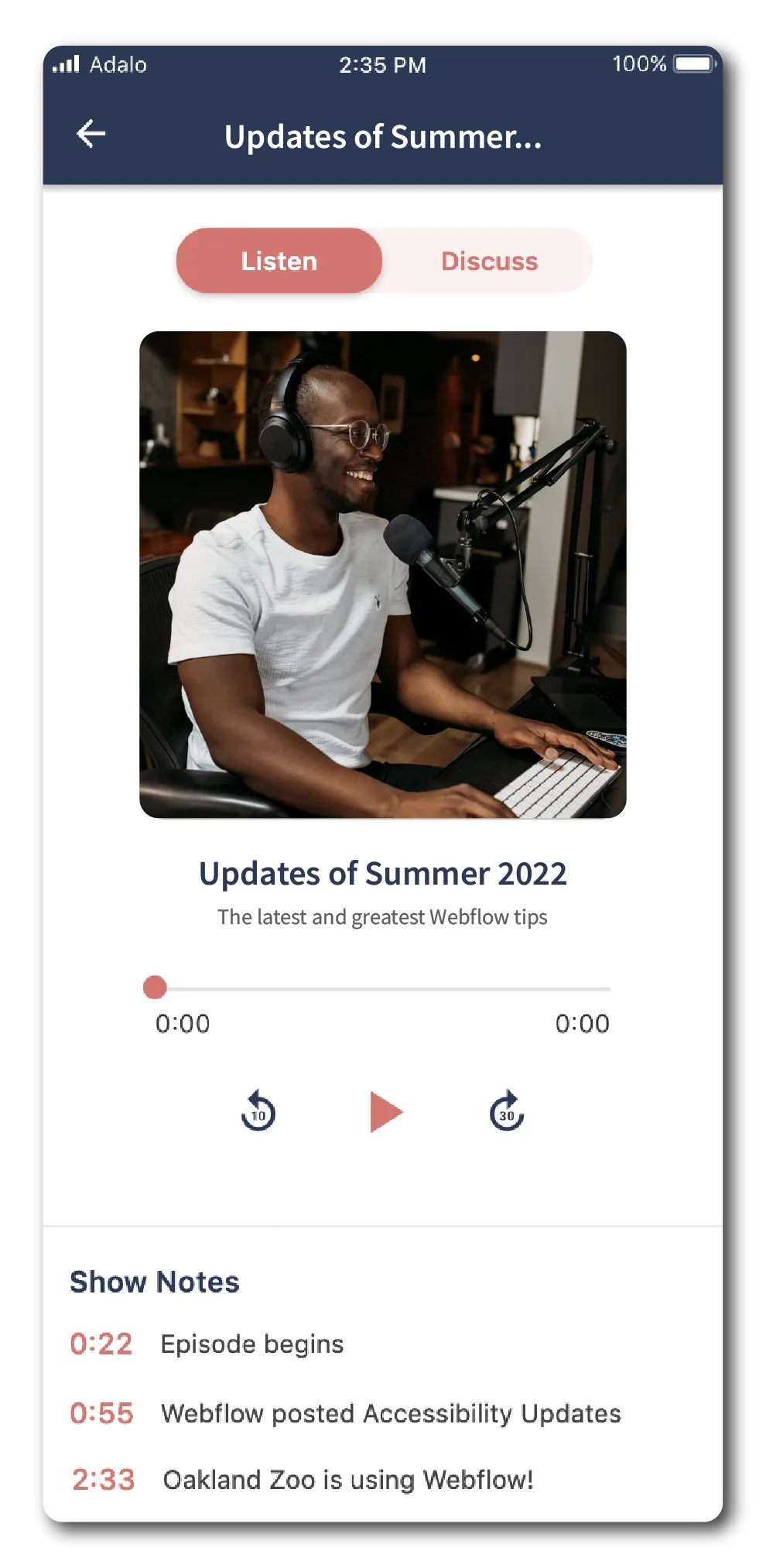This screenshot has height=1568, width=766.
Task: Select the Listen tab
Action: click(x=279, y=262)
